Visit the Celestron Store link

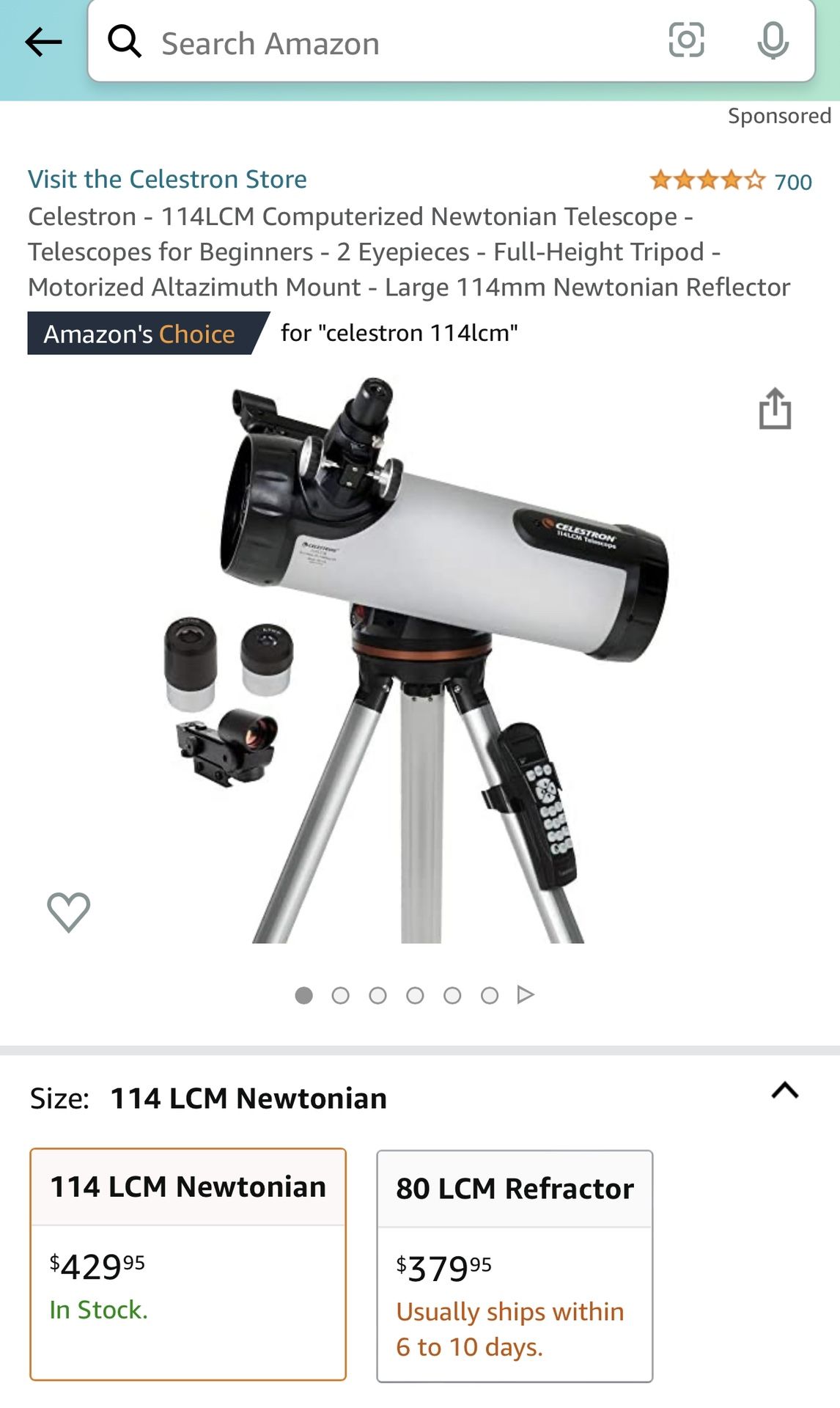coord(167,178)
